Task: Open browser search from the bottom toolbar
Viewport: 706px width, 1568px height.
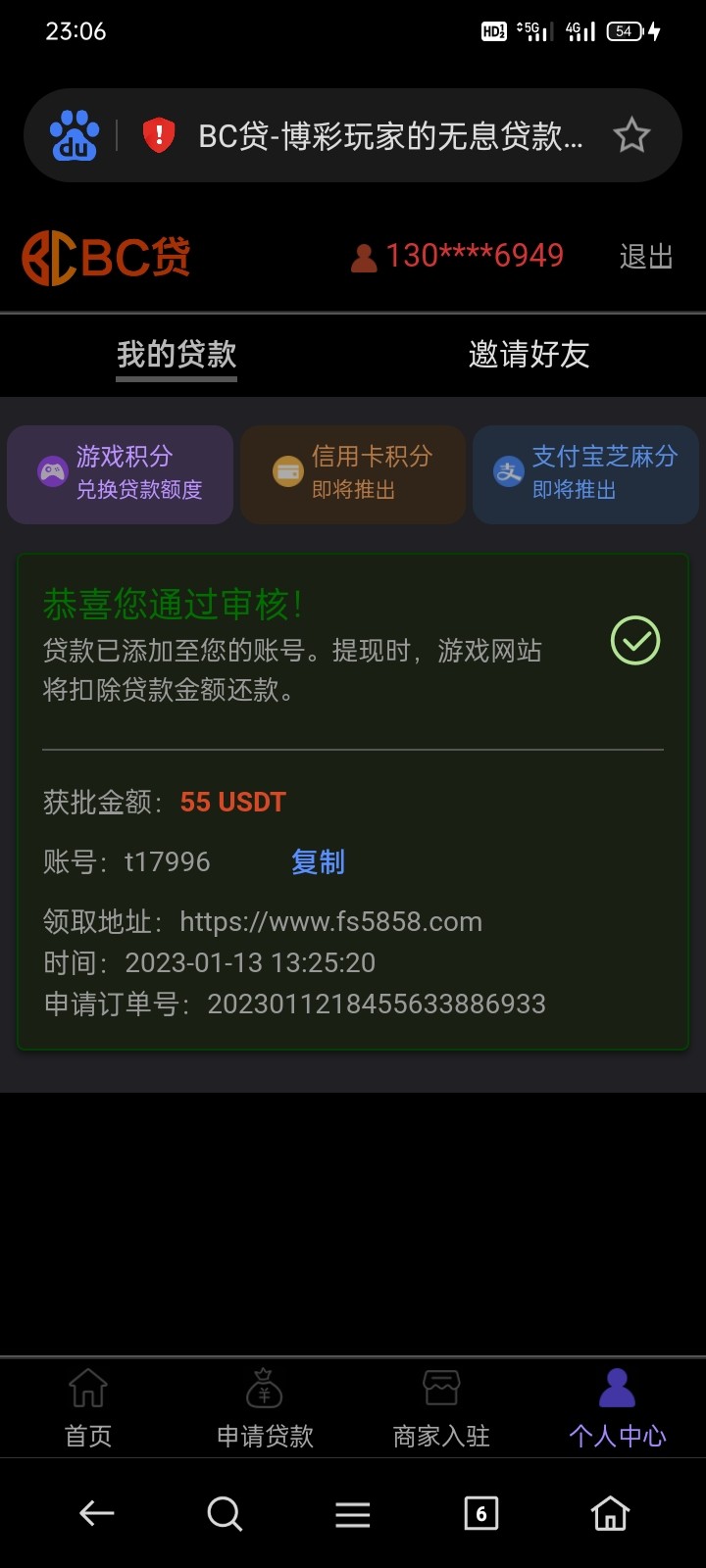Action: tap(225, 1514)
